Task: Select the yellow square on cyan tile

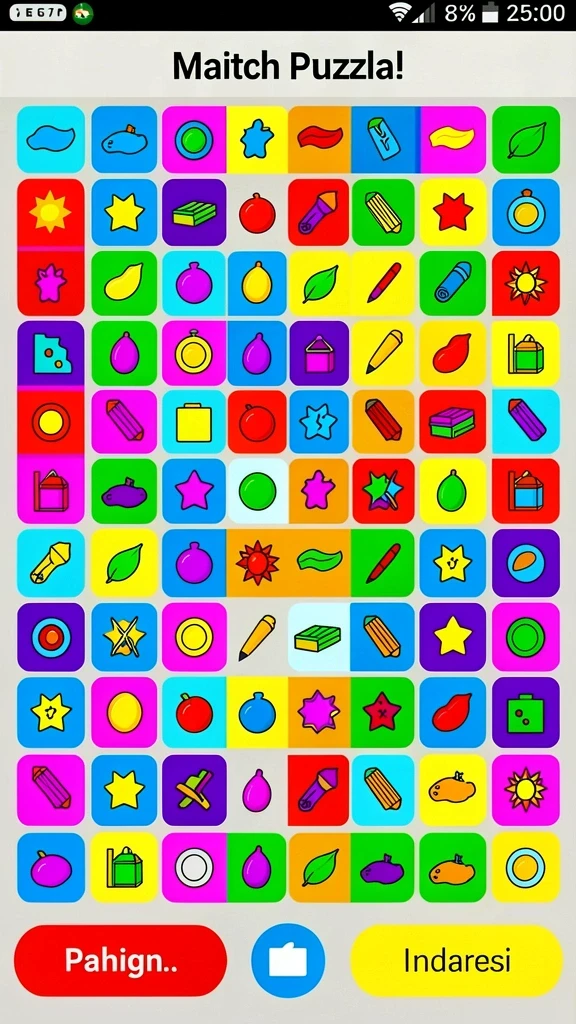Action: tap(194, 422)
